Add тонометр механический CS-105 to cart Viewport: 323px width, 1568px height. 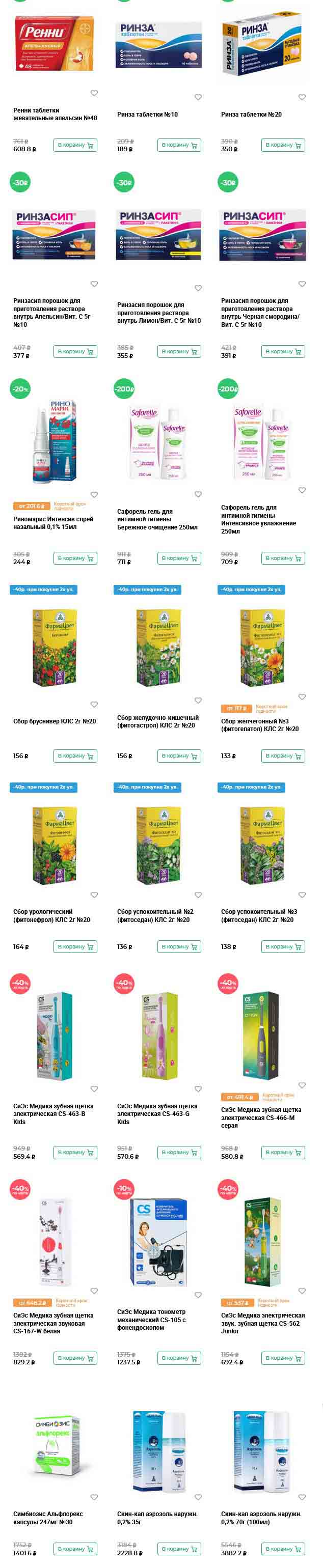point(179,1359)
